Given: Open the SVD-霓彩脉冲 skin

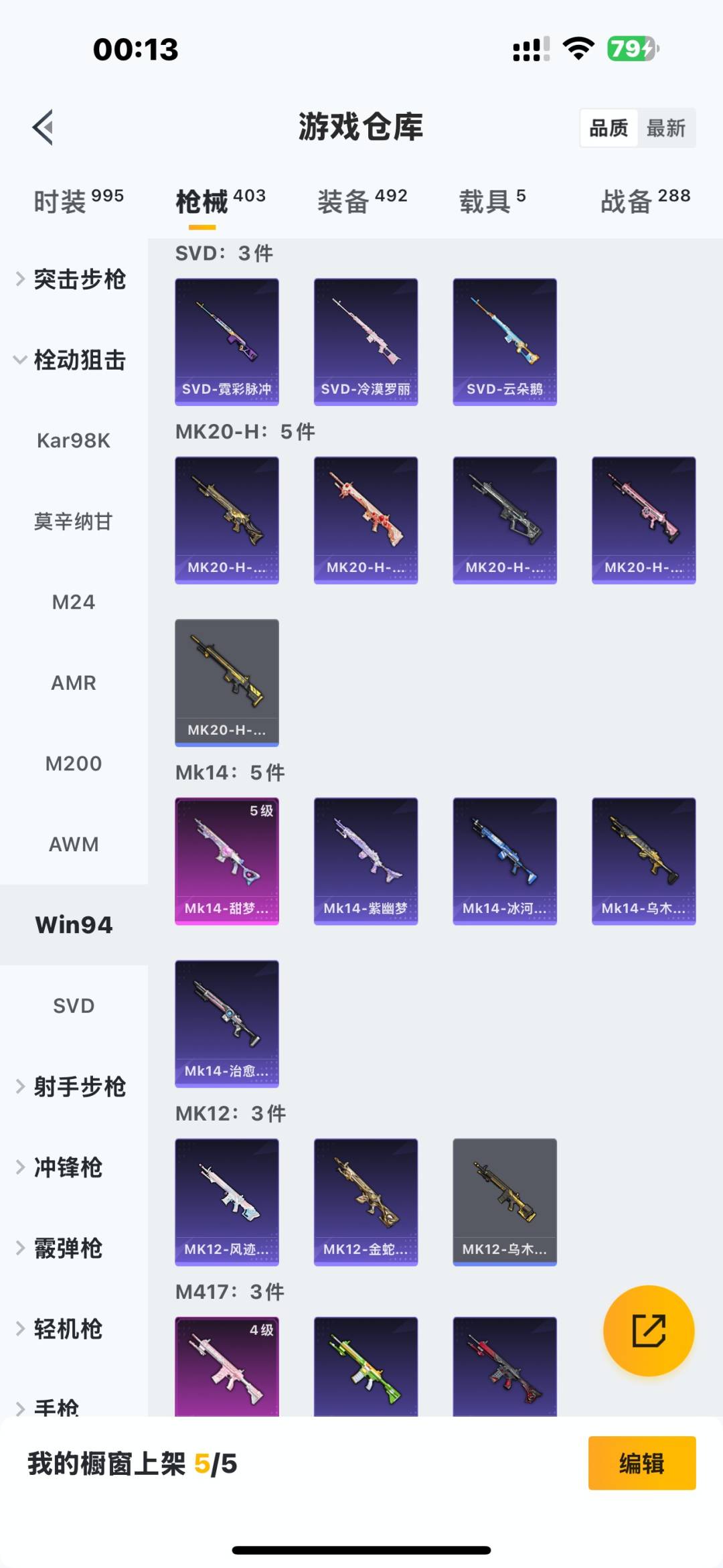Looking at the screenshot, I should pos(227,342).
